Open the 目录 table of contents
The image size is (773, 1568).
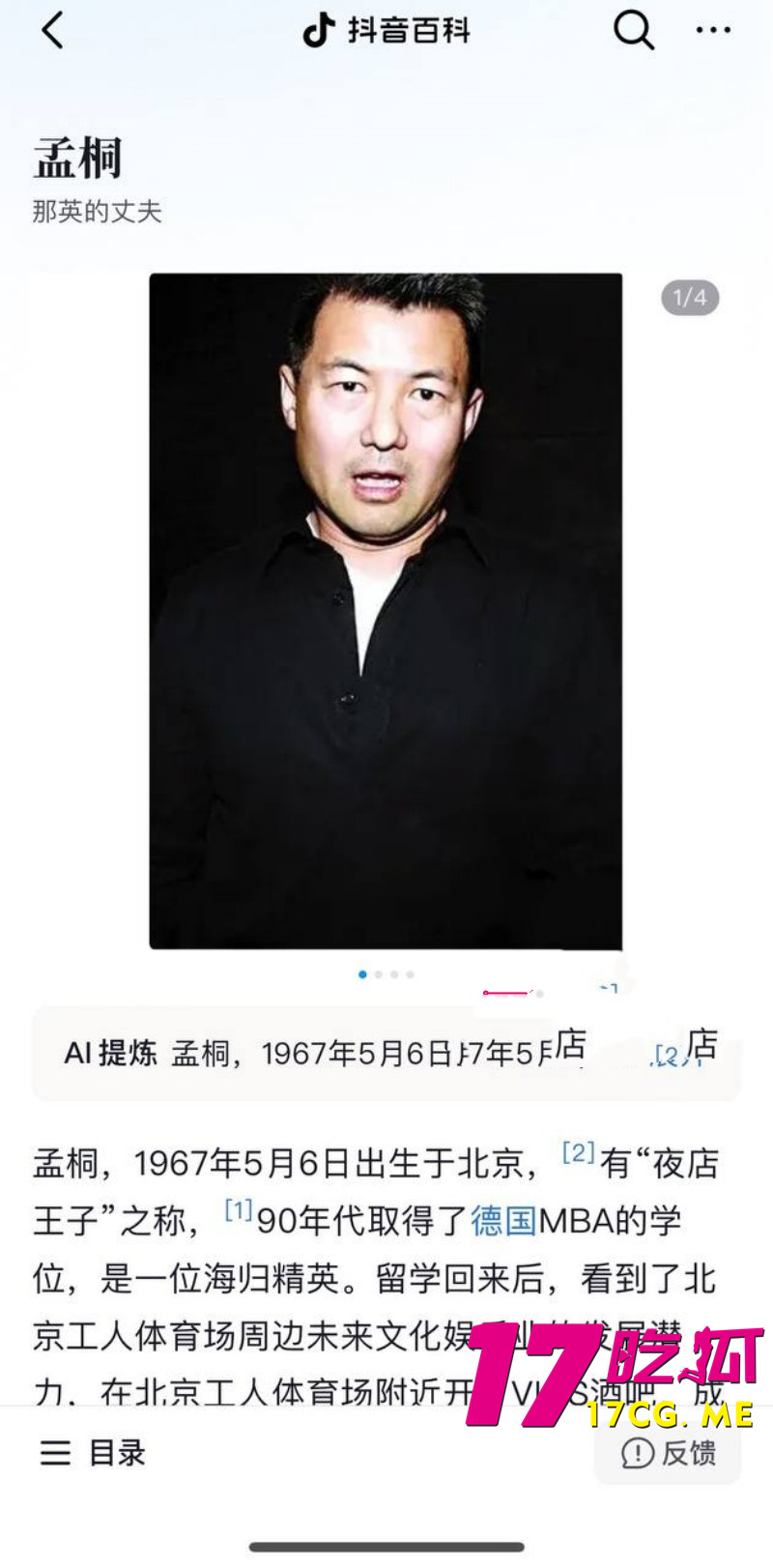(x=93, y=1452)
